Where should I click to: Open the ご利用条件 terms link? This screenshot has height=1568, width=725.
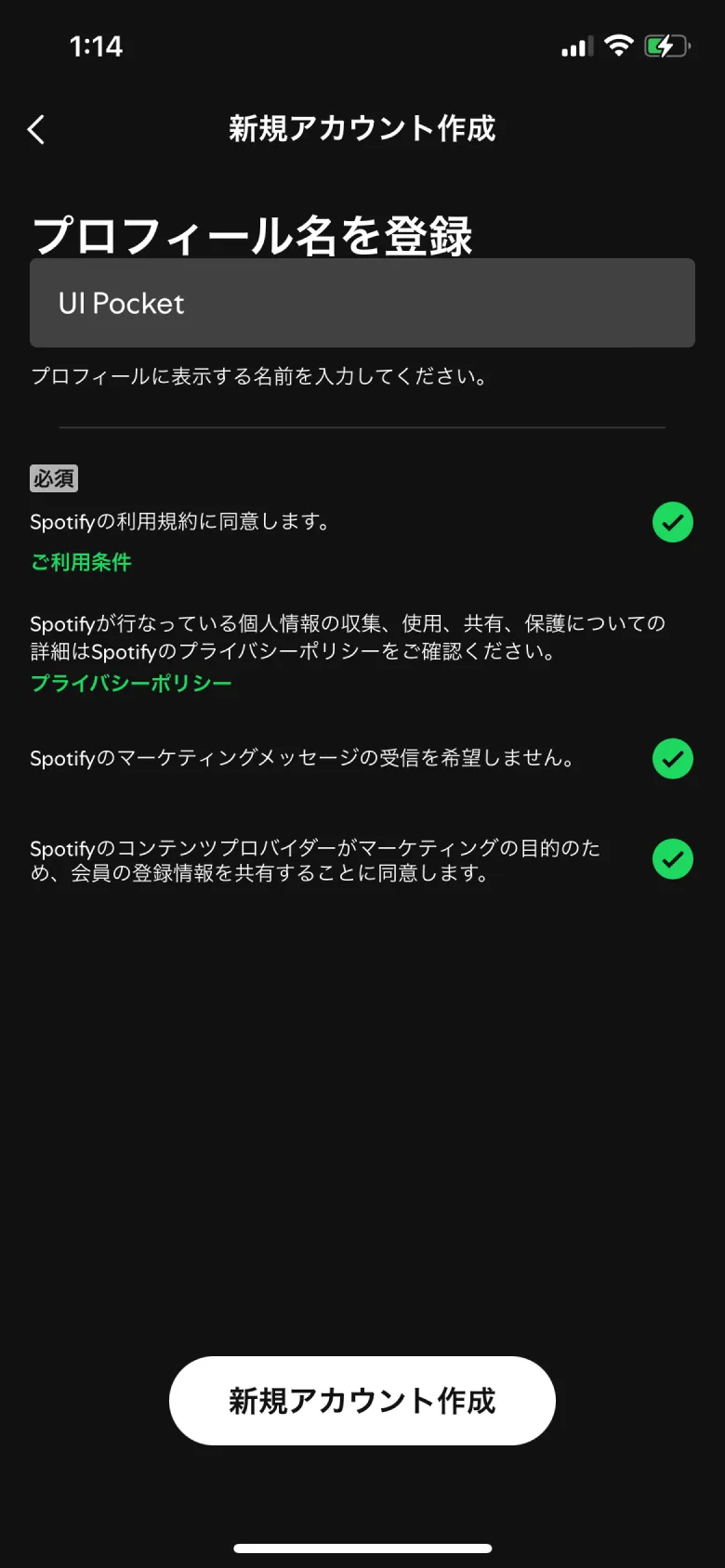(81, 562)
